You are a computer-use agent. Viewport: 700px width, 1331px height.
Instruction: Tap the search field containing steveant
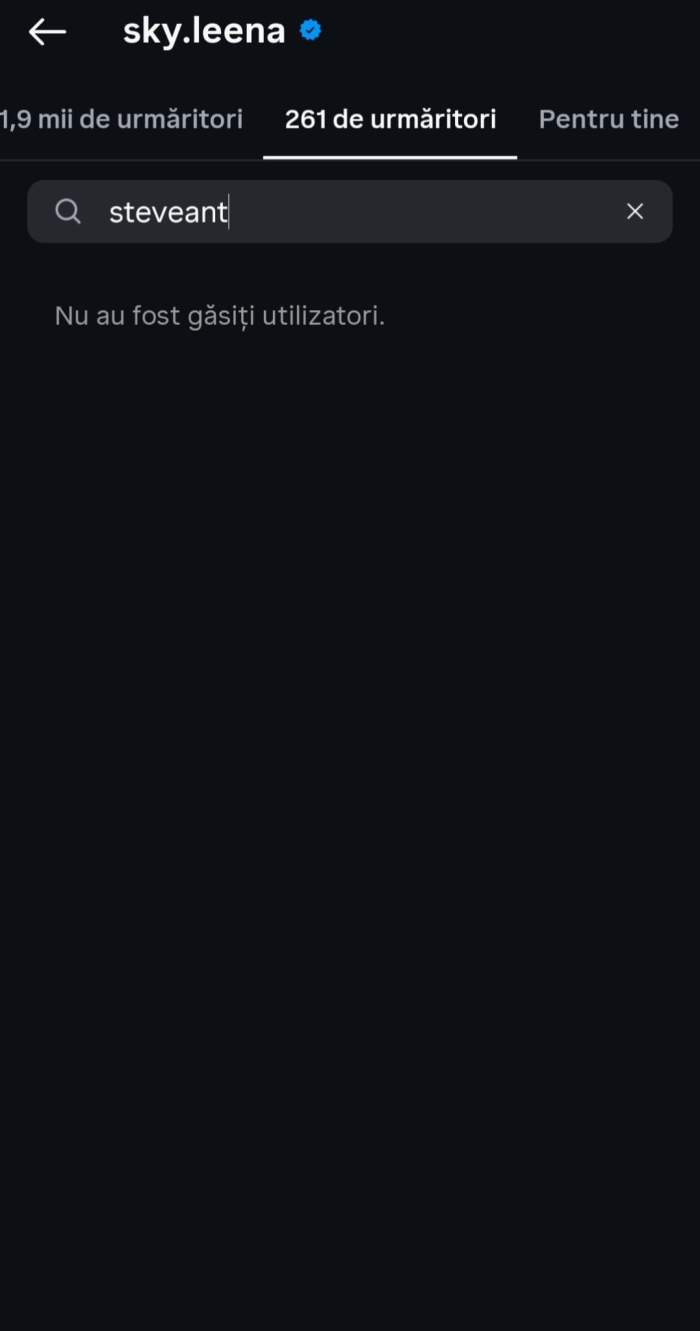point(350,212)
